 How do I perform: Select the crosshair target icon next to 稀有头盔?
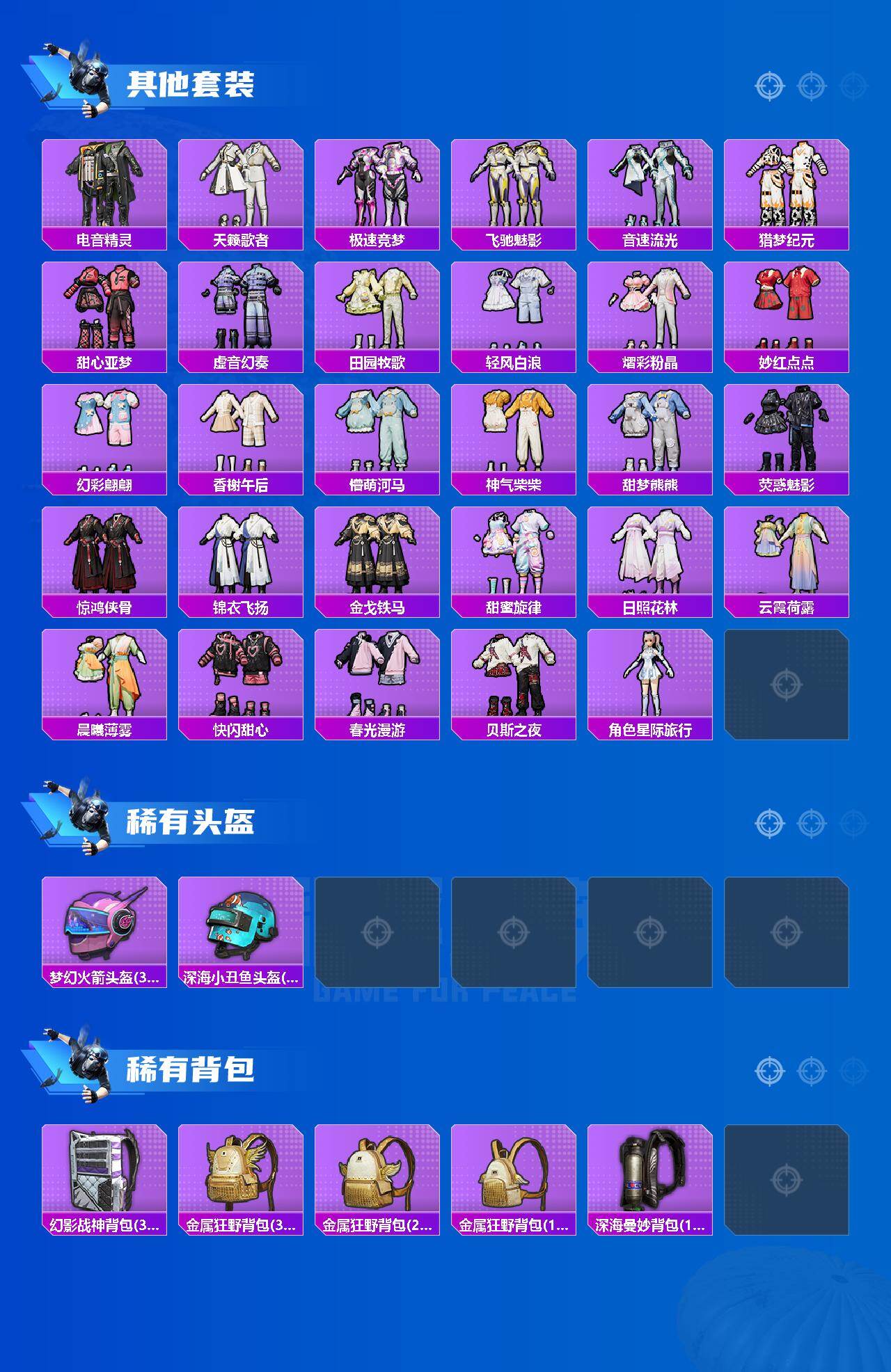click(x=768, y=822)
